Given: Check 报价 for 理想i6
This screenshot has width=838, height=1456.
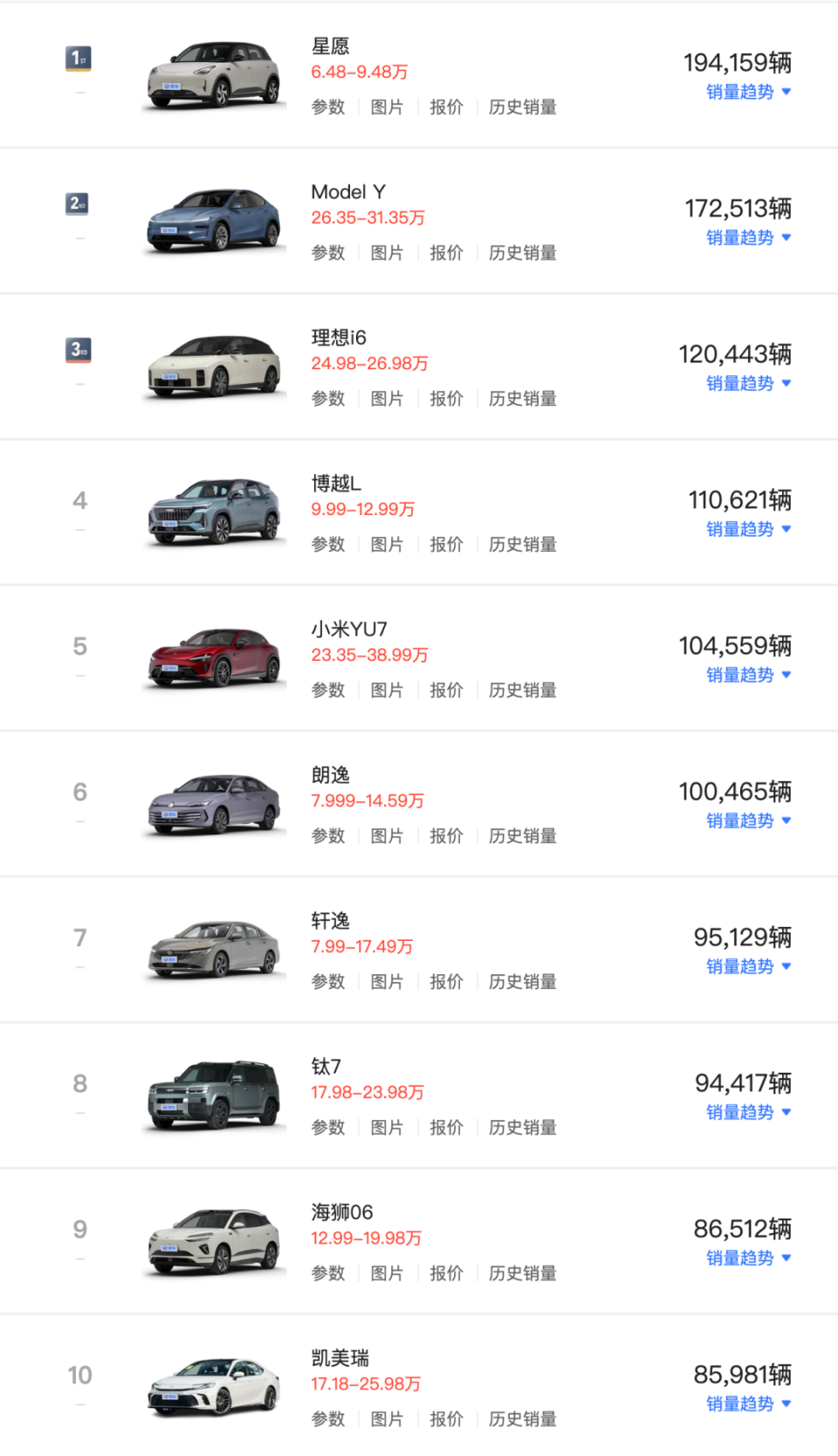Looking at the screenshot, I should pyautogui.click(x=446, y=399).
